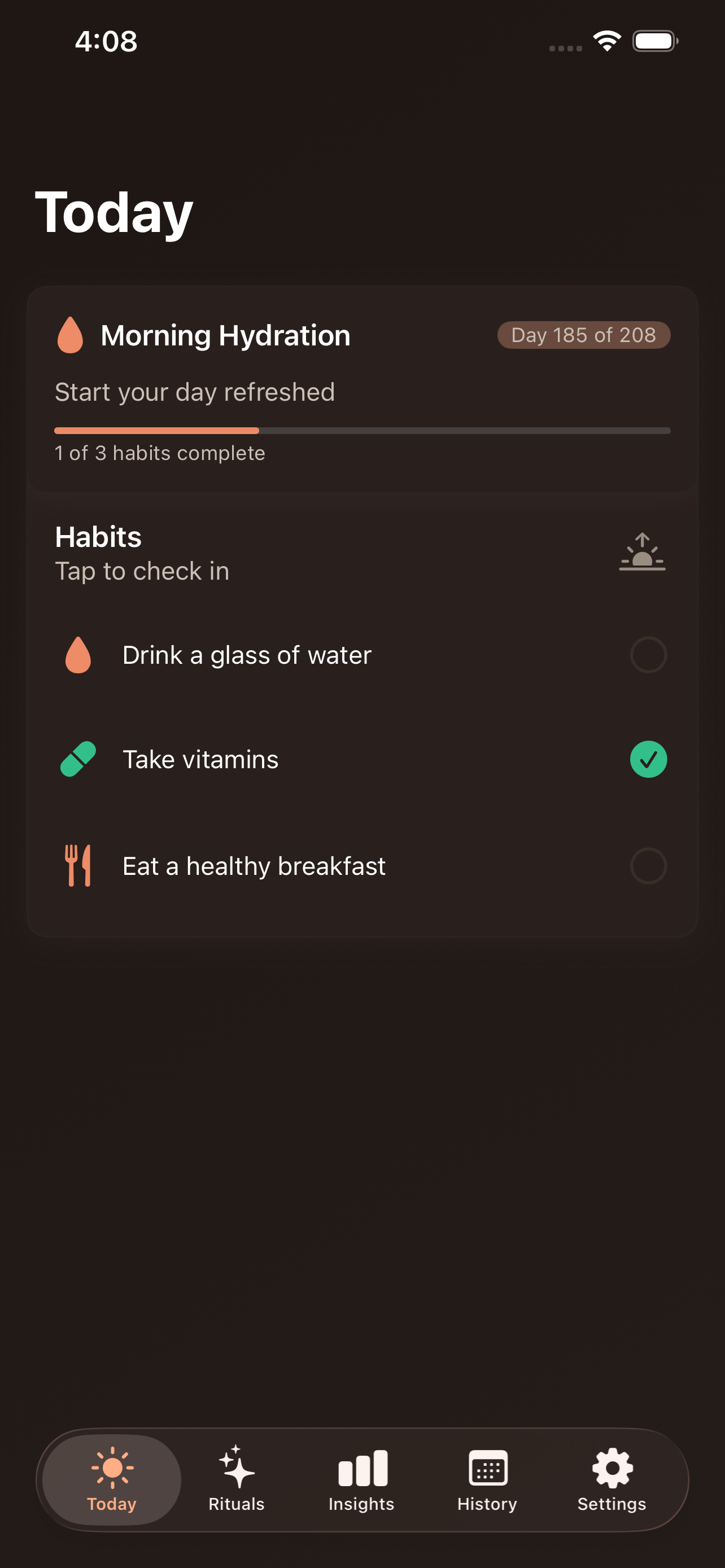Open the Insights tab
This screenshot has height=1568, width=725.
coord(361,1479)
